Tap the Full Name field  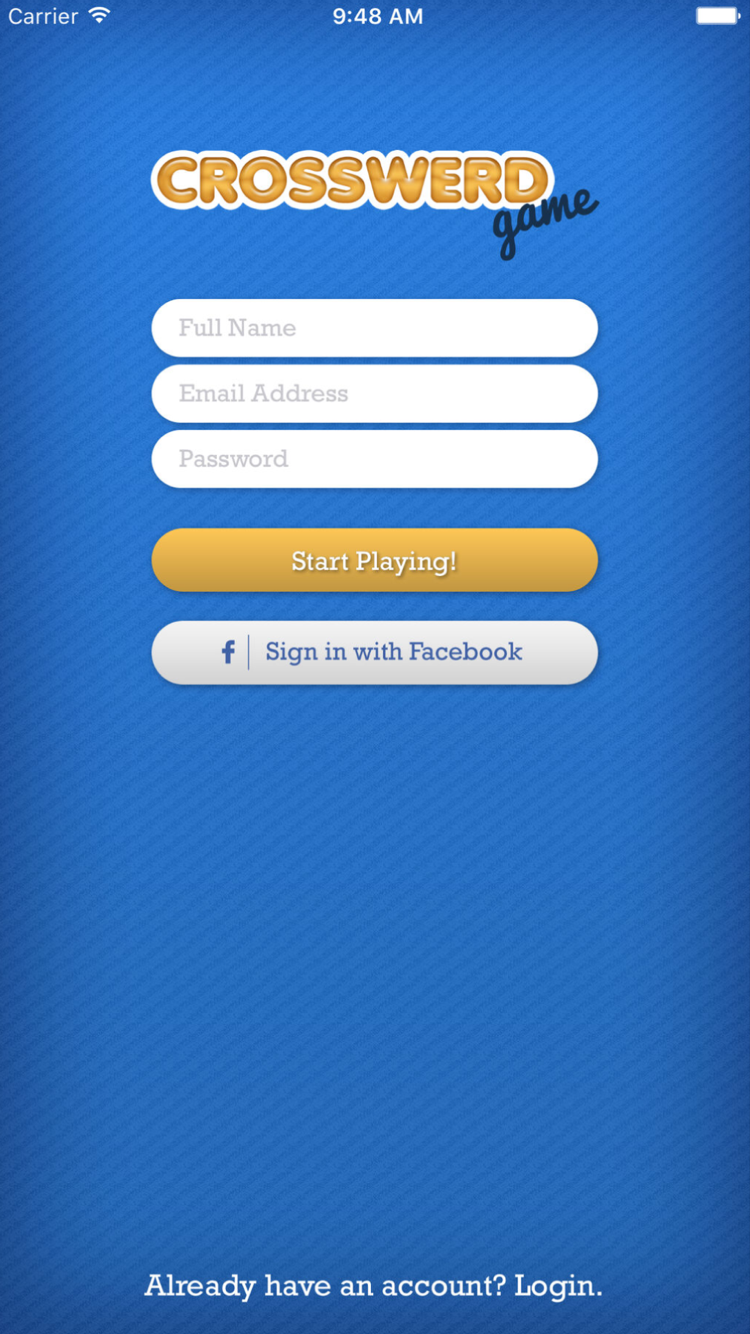[x=375, y=328]
